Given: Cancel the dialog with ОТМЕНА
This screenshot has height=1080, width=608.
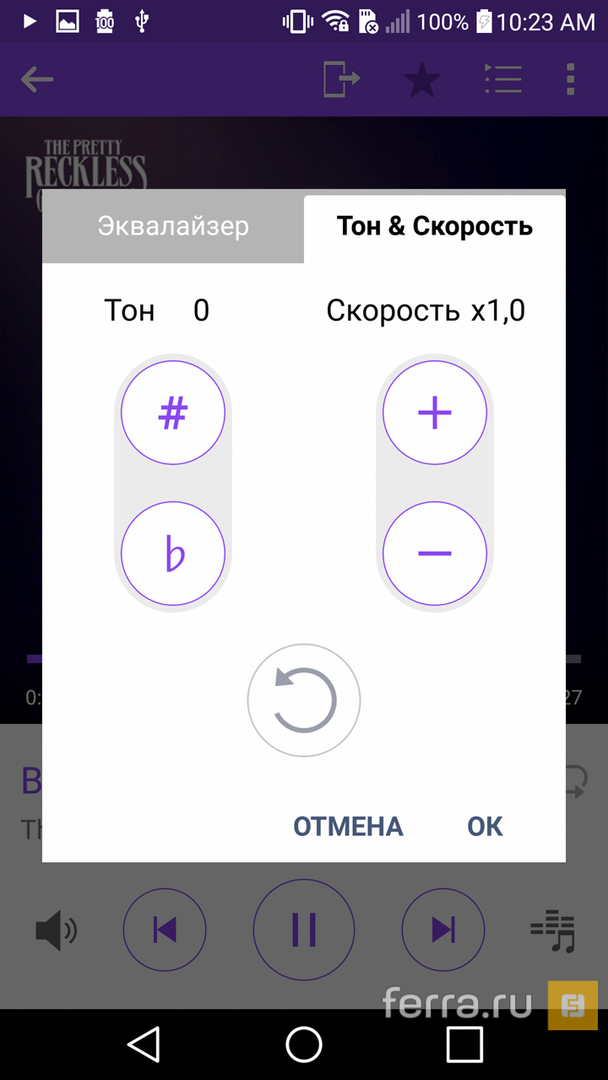Looking at the screenshot, I should tap(348, 826).
